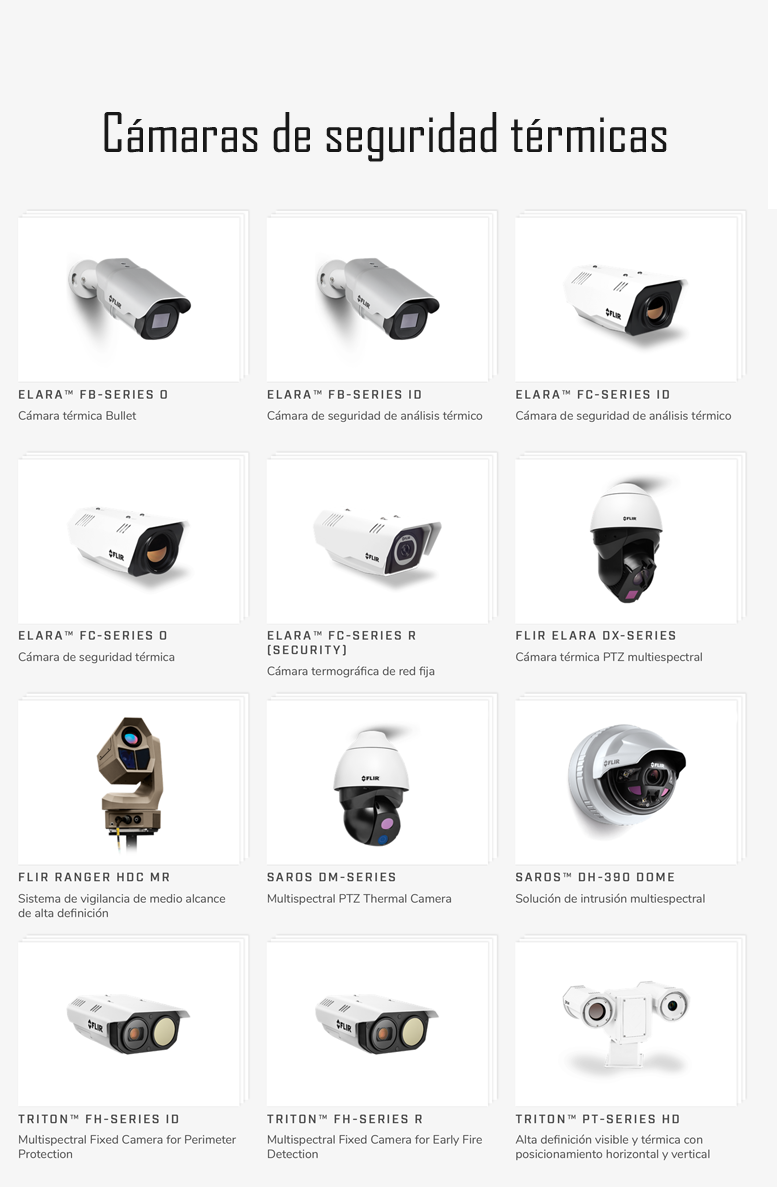Select the Saros DM-Series camera tile
This screenshot has width=777, height=1187.
click(x=378, y=782)
